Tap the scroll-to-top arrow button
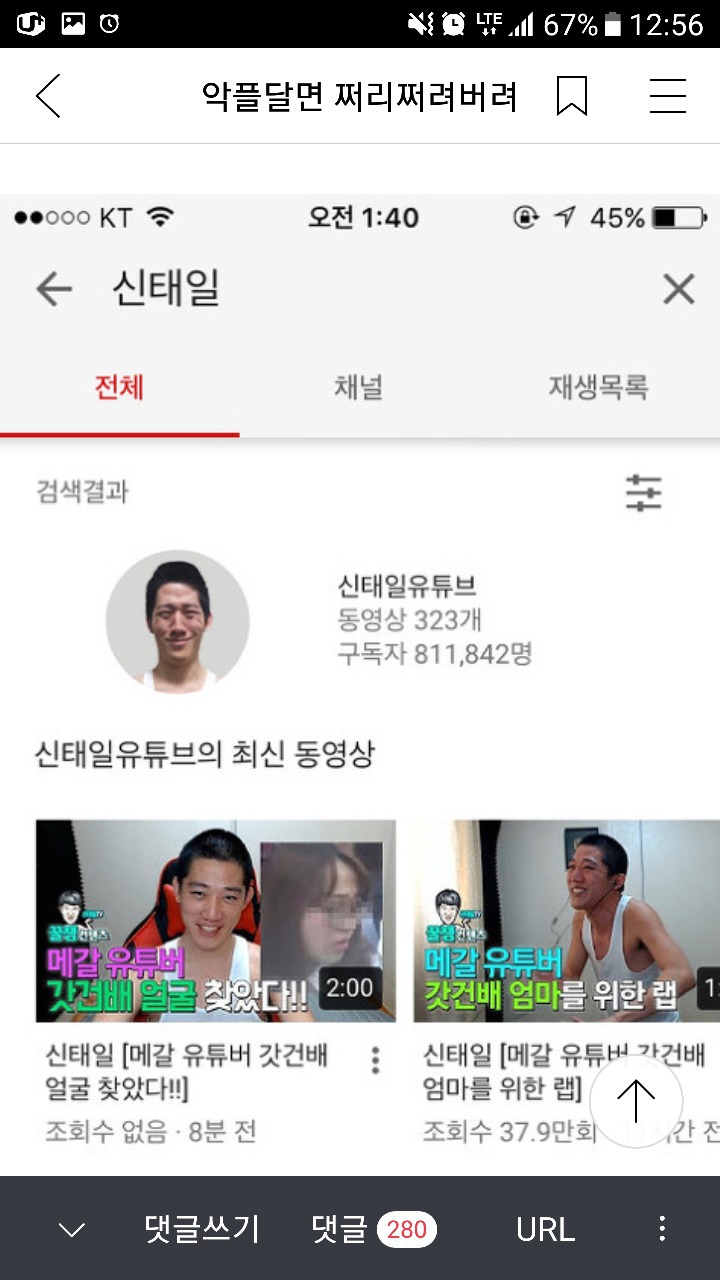This screenshot has height=1280, width=720. 636,1101
